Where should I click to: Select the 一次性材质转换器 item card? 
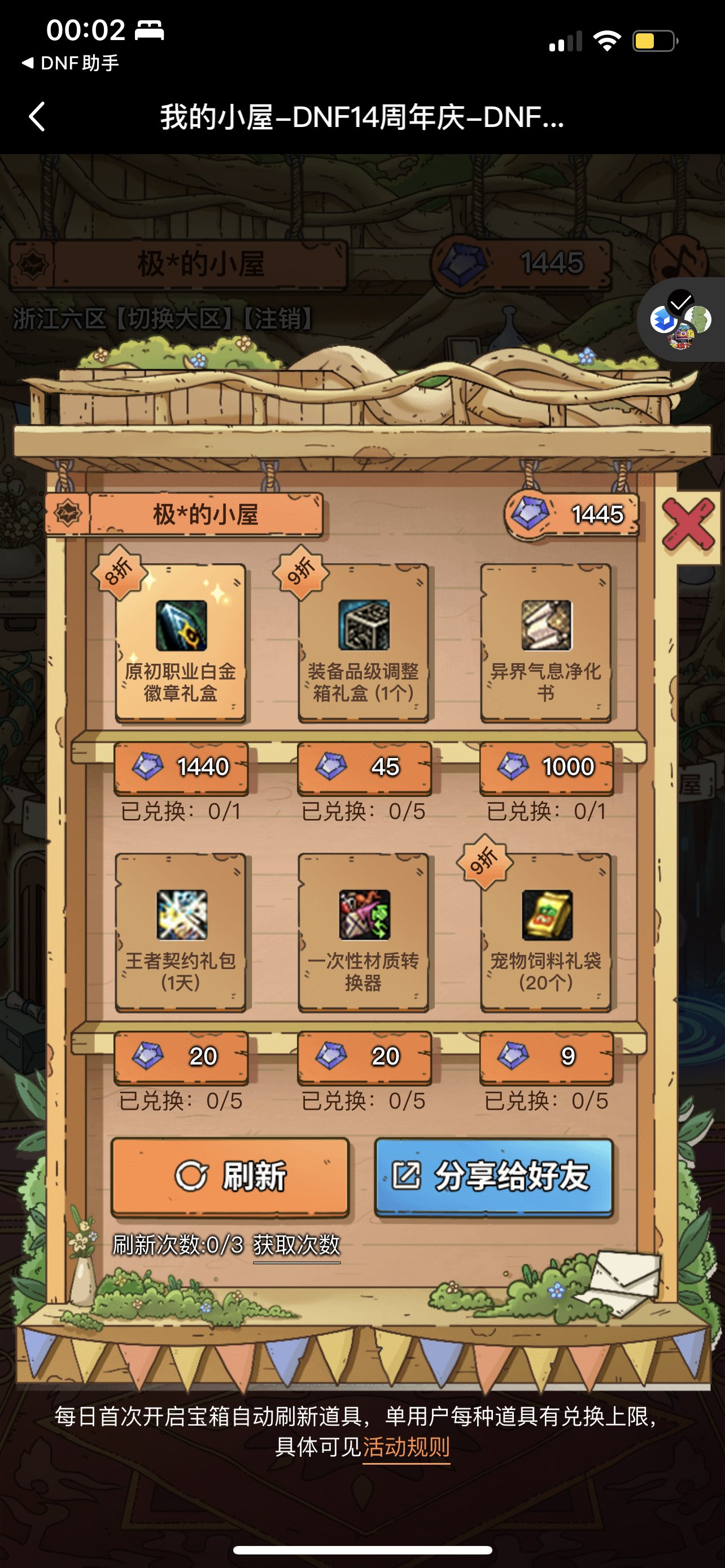click(364, 932)
